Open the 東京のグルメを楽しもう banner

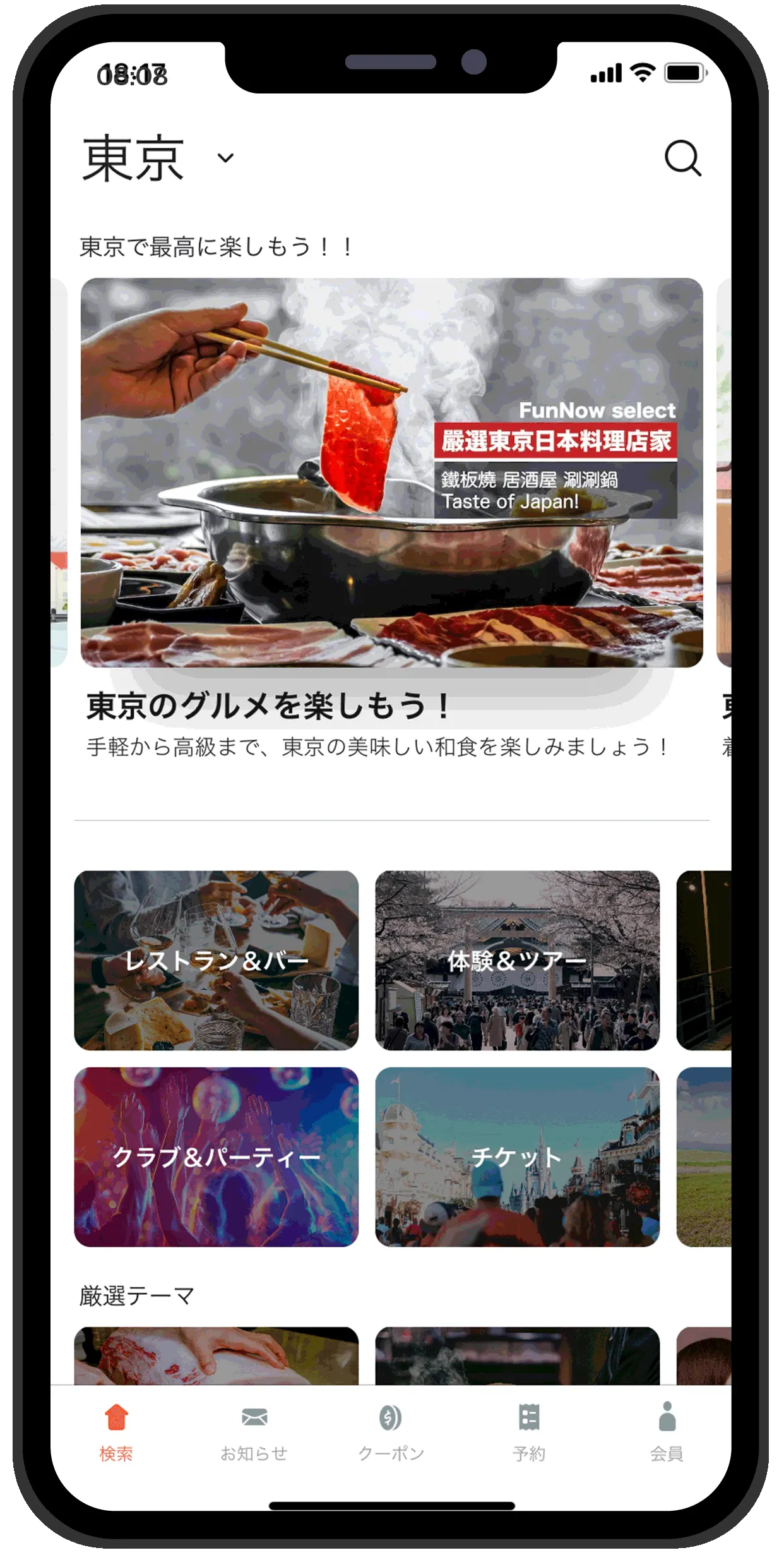pos(391,472)
